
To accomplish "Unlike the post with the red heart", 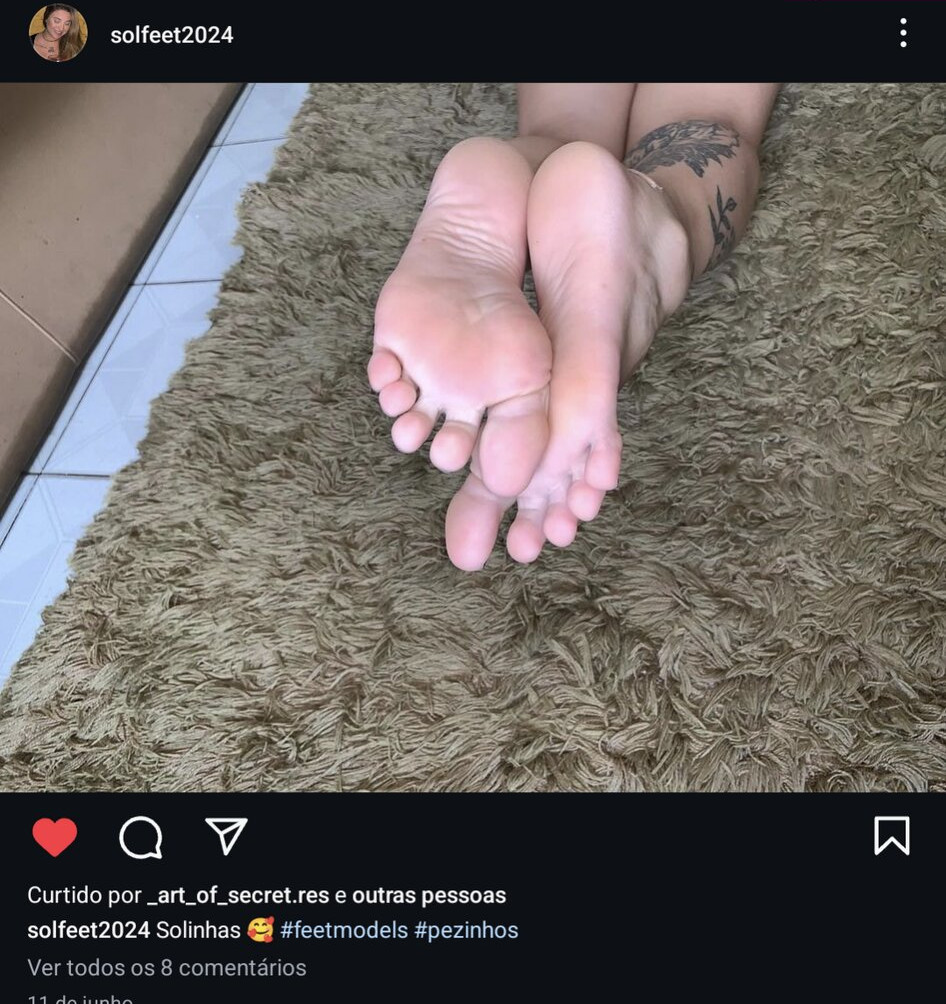I will pos(55,837).
